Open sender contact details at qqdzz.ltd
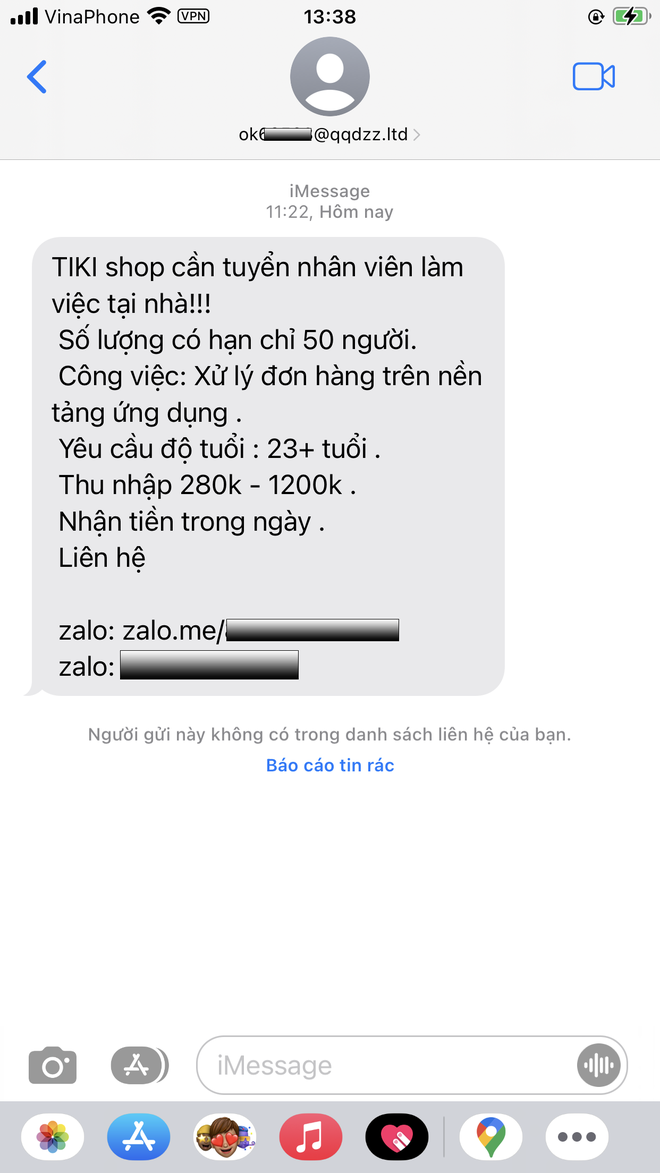This screenshot has width=660, height=1173. 329,135
